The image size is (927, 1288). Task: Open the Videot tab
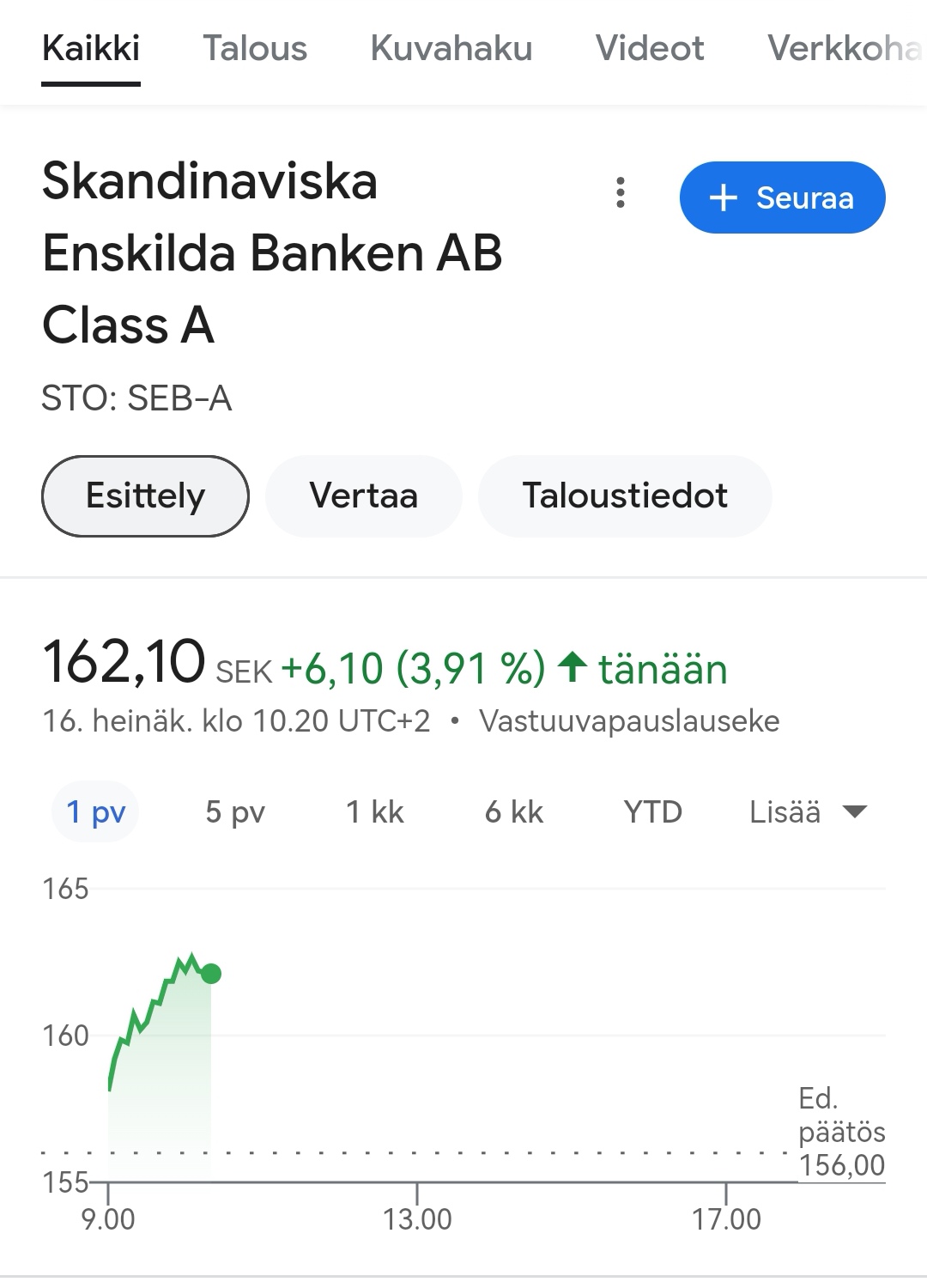pyautogui.click(x=650, y=49)
